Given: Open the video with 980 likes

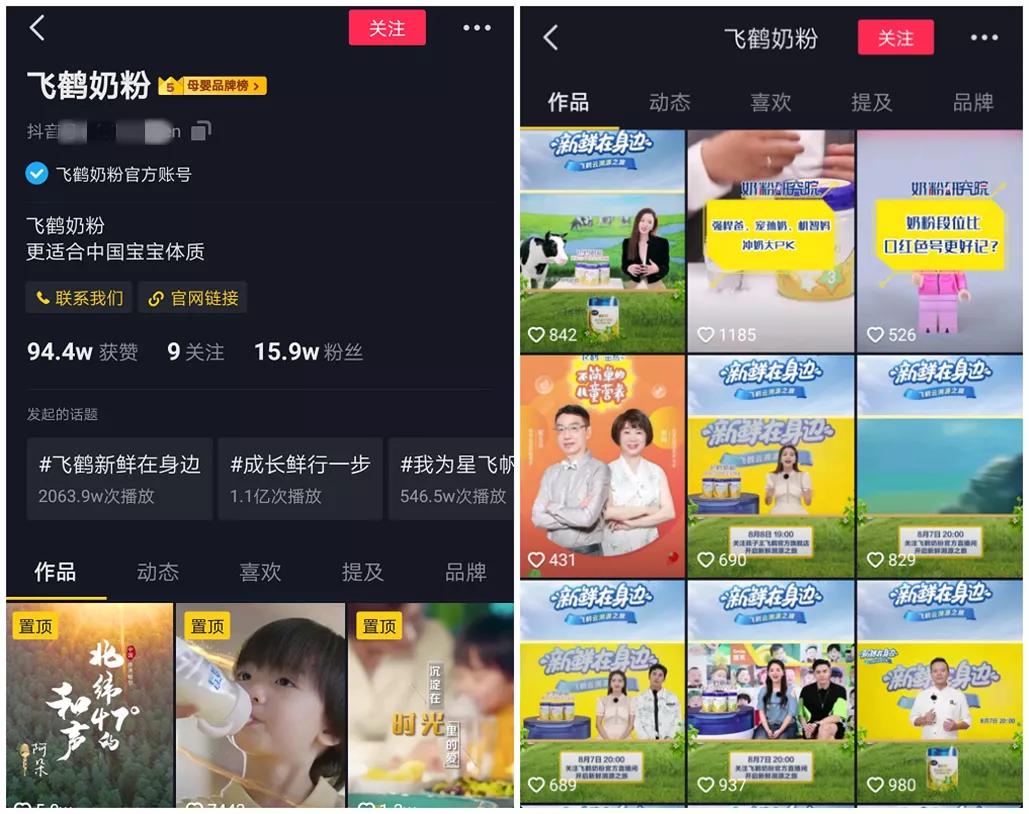Looking at the screenshot, I should [939, 692].
